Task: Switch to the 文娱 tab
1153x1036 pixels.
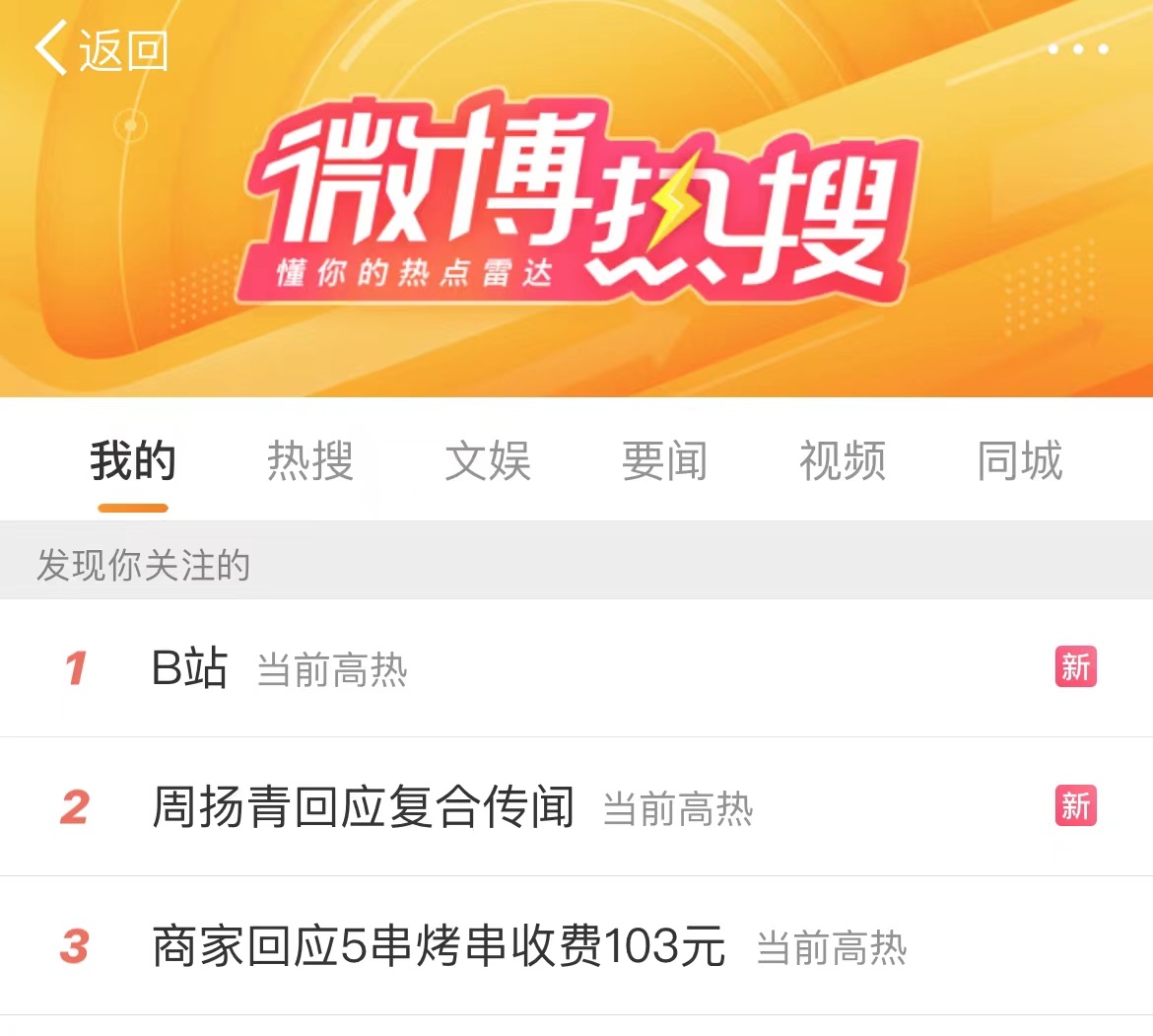Action: point(488,461)
